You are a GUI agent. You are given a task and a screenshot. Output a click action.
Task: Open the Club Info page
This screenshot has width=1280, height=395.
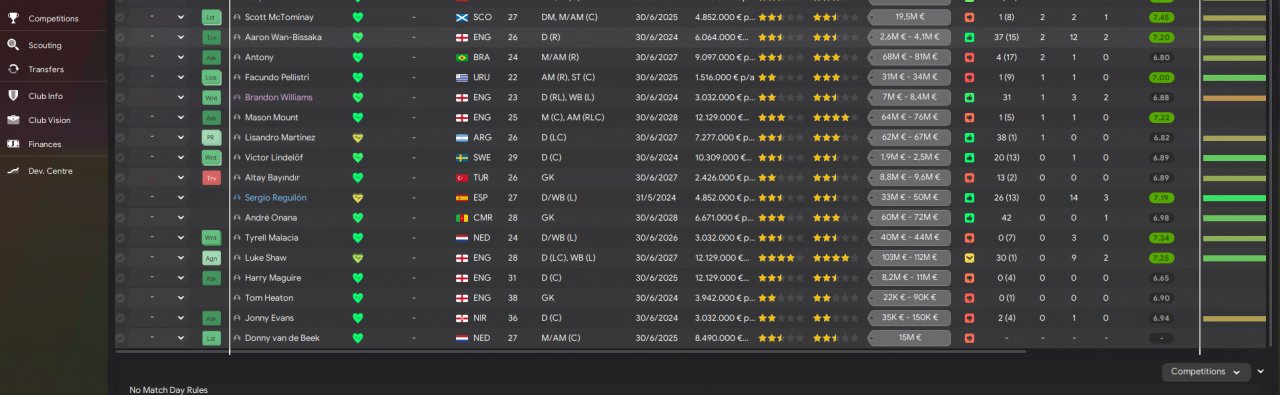pyautogui.click(x=54, y=96)
